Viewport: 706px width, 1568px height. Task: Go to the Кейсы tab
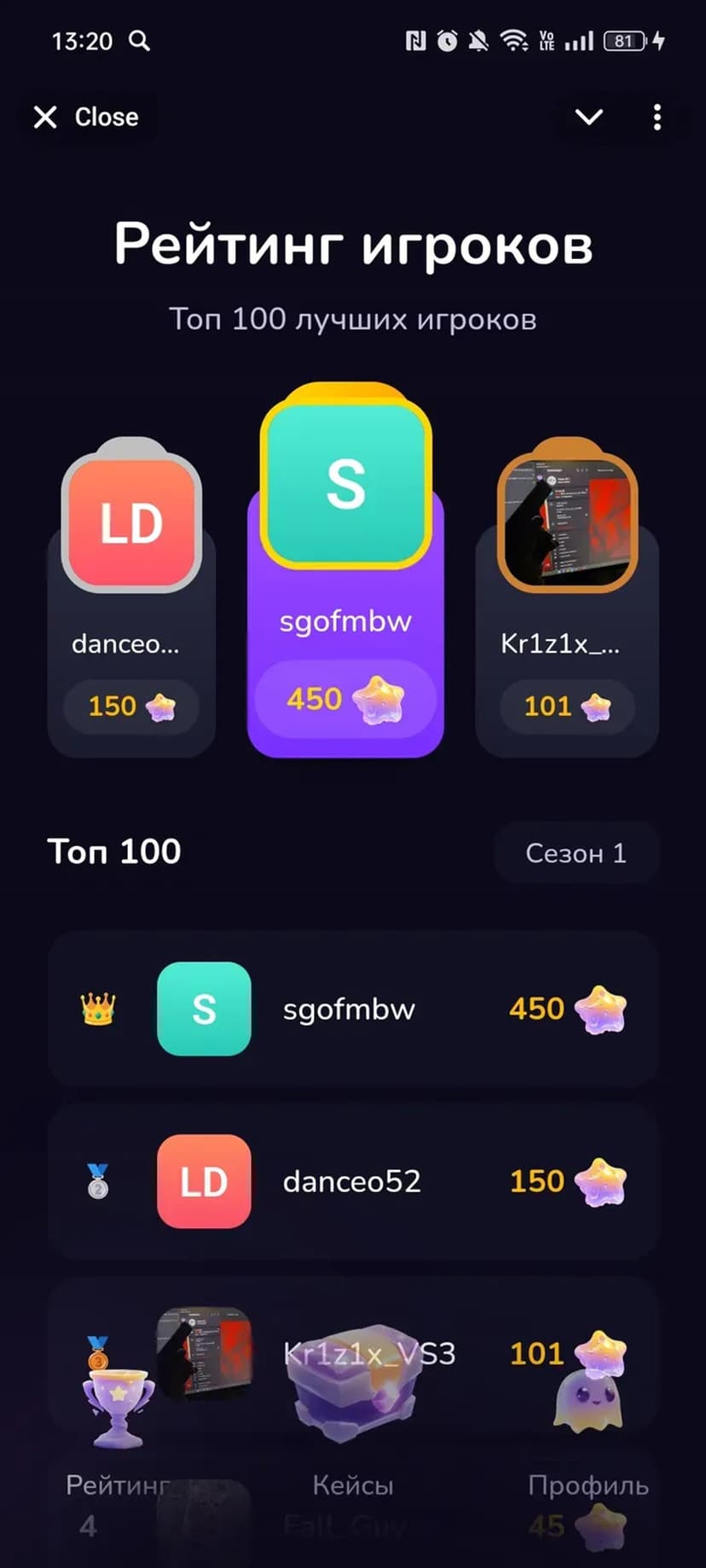click(353, 1440)
